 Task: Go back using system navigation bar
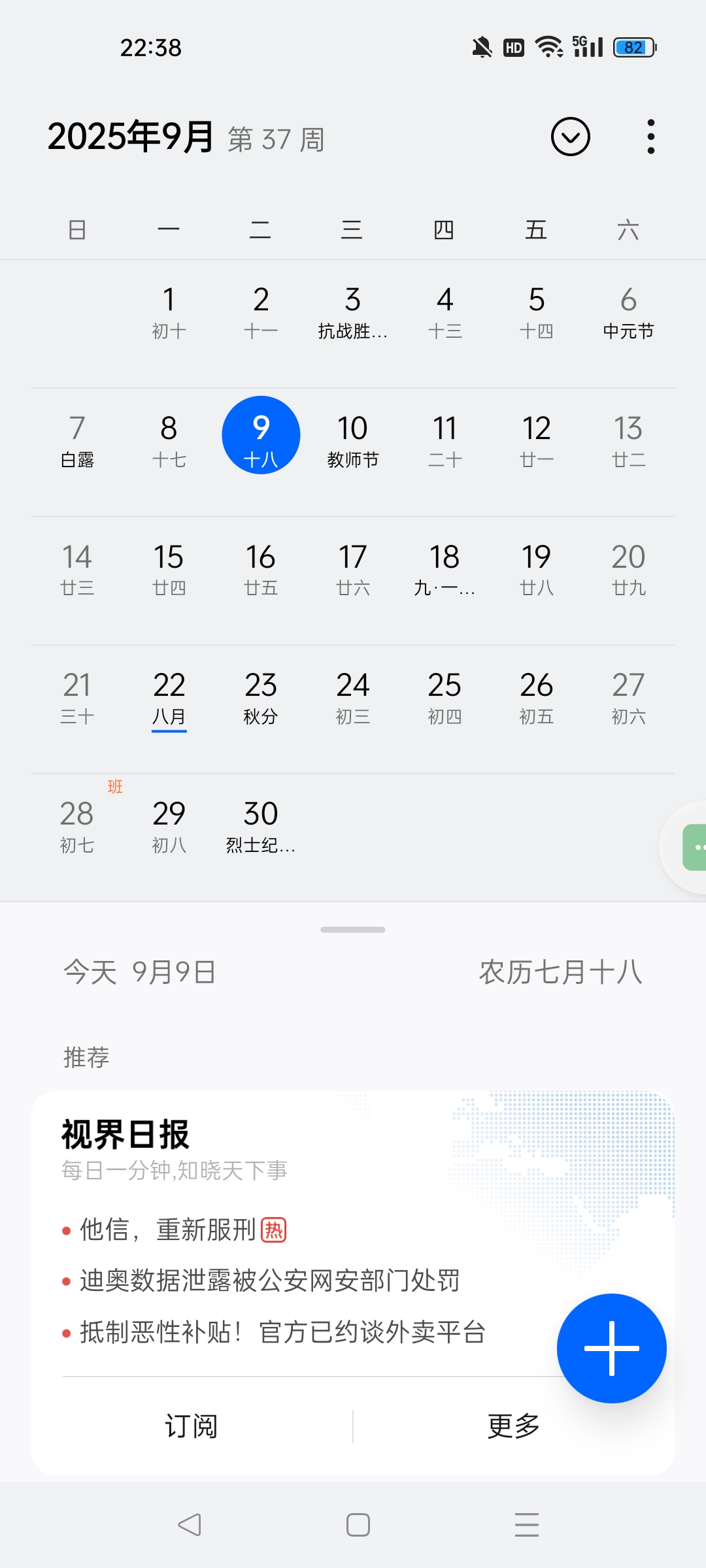coord(190,1525)
